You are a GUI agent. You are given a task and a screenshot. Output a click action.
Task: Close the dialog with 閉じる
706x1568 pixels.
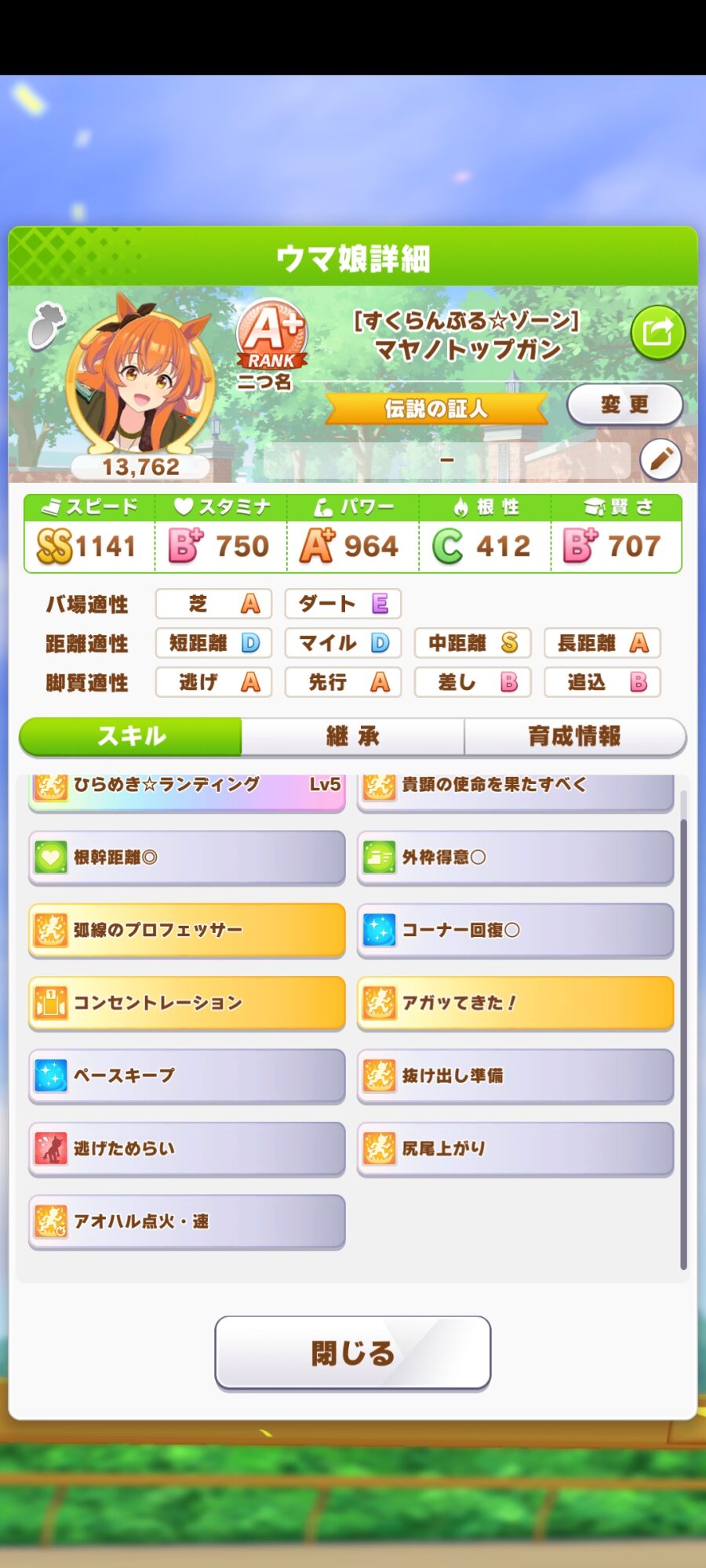pyautogui.click(x=352, y=1352)
